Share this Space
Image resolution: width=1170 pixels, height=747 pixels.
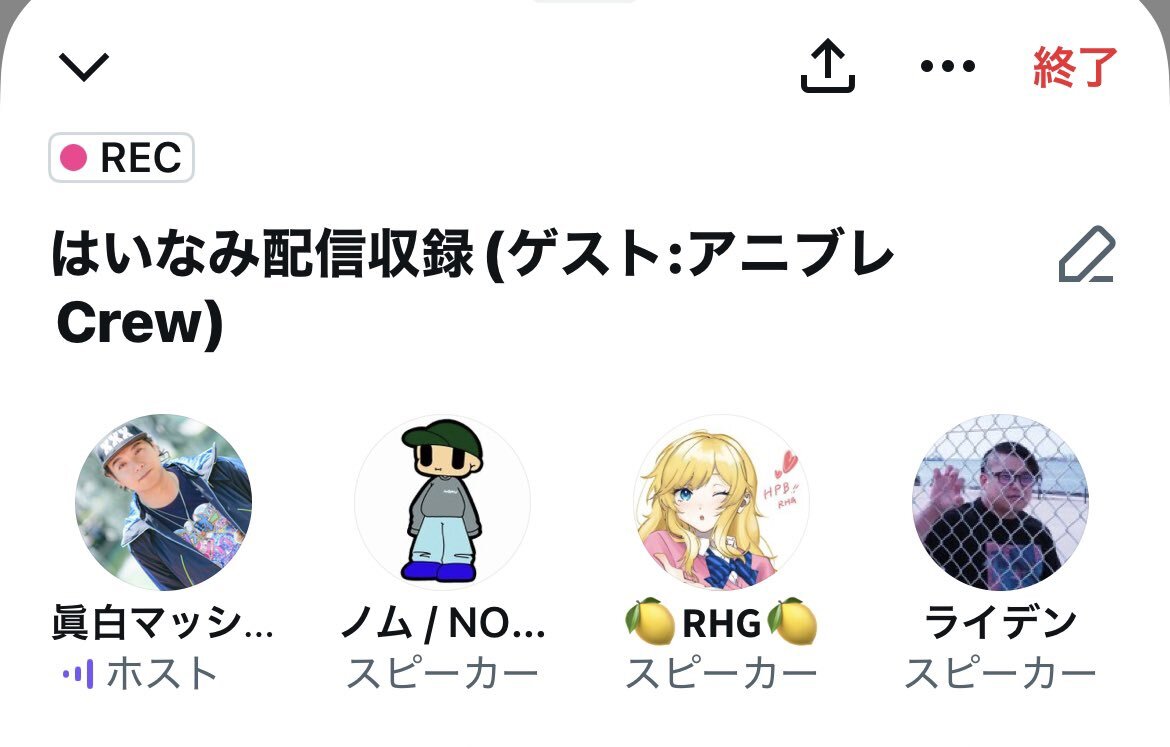(x=828, y=67)
